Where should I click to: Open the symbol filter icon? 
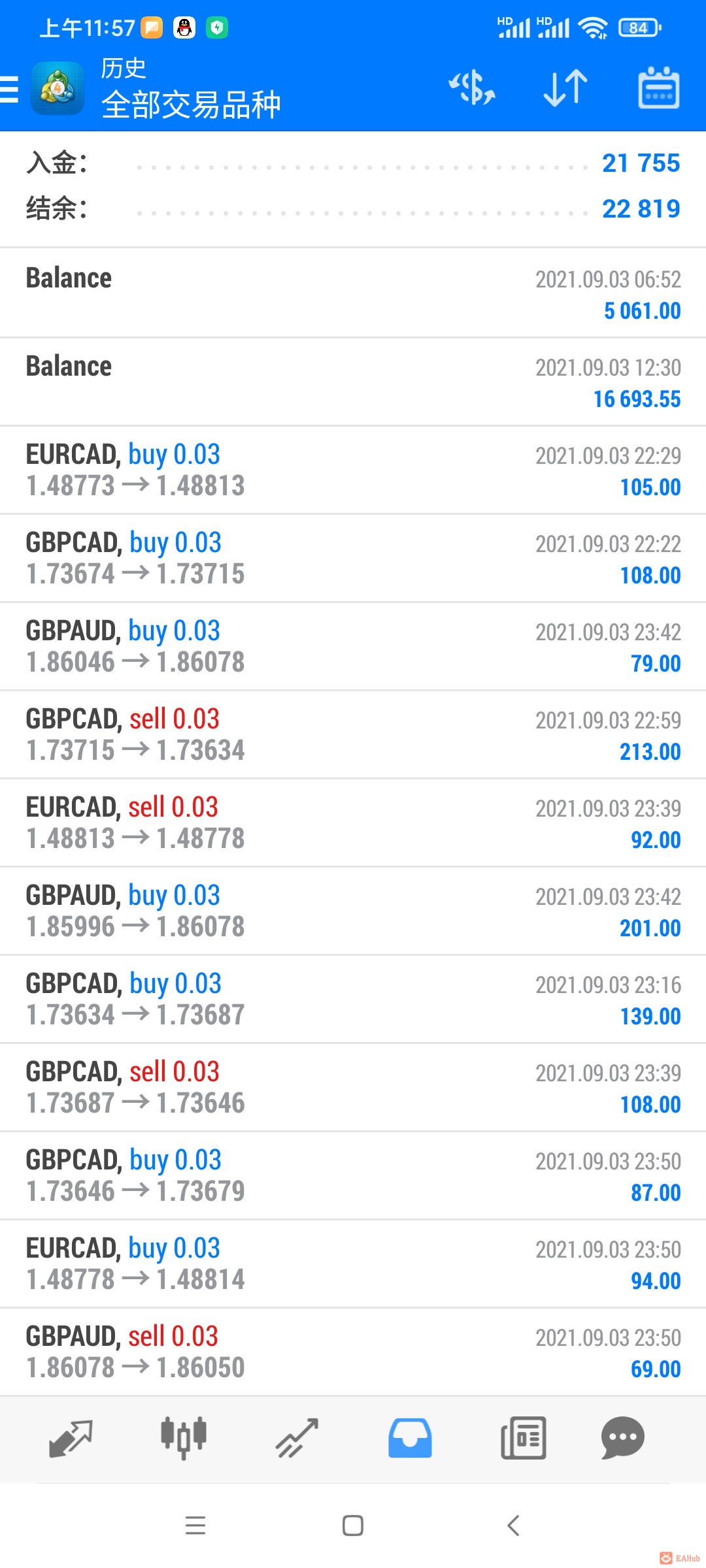pyautogui.click(x=472, y=88)
